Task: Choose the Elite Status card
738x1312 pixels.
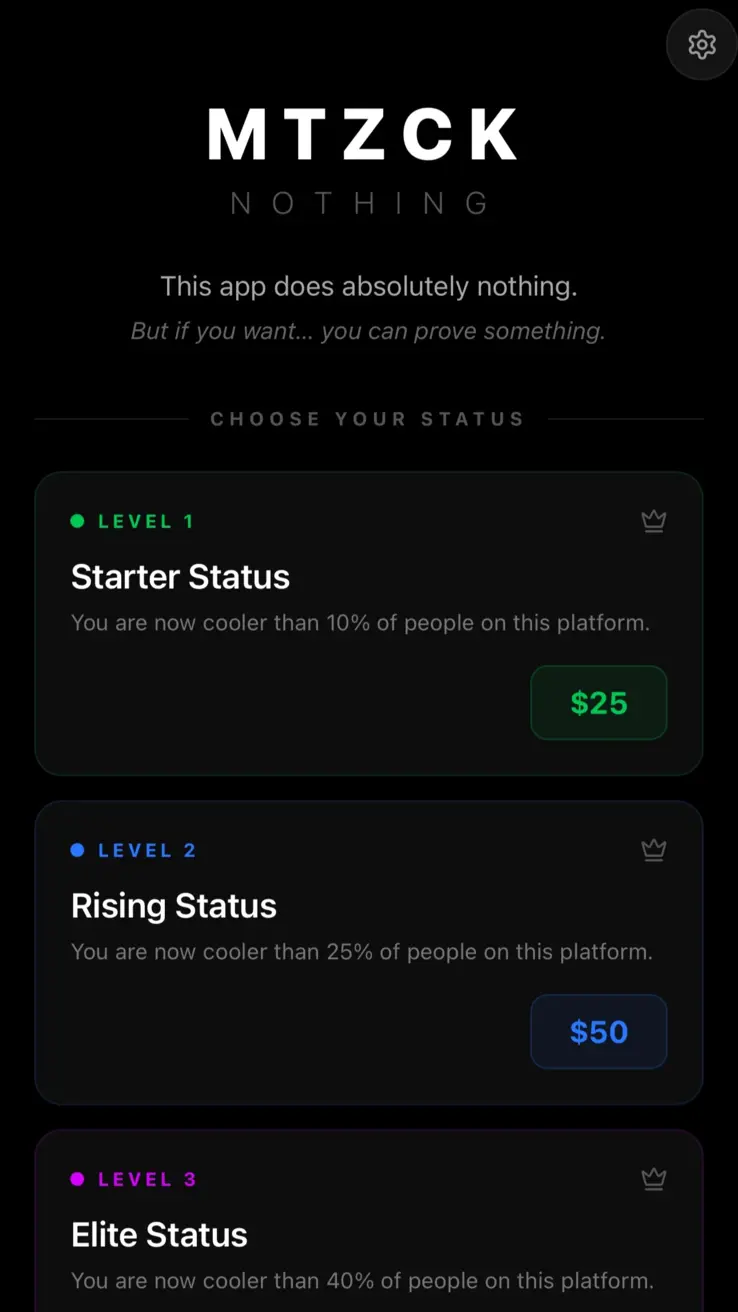Action: (300, 1235)
